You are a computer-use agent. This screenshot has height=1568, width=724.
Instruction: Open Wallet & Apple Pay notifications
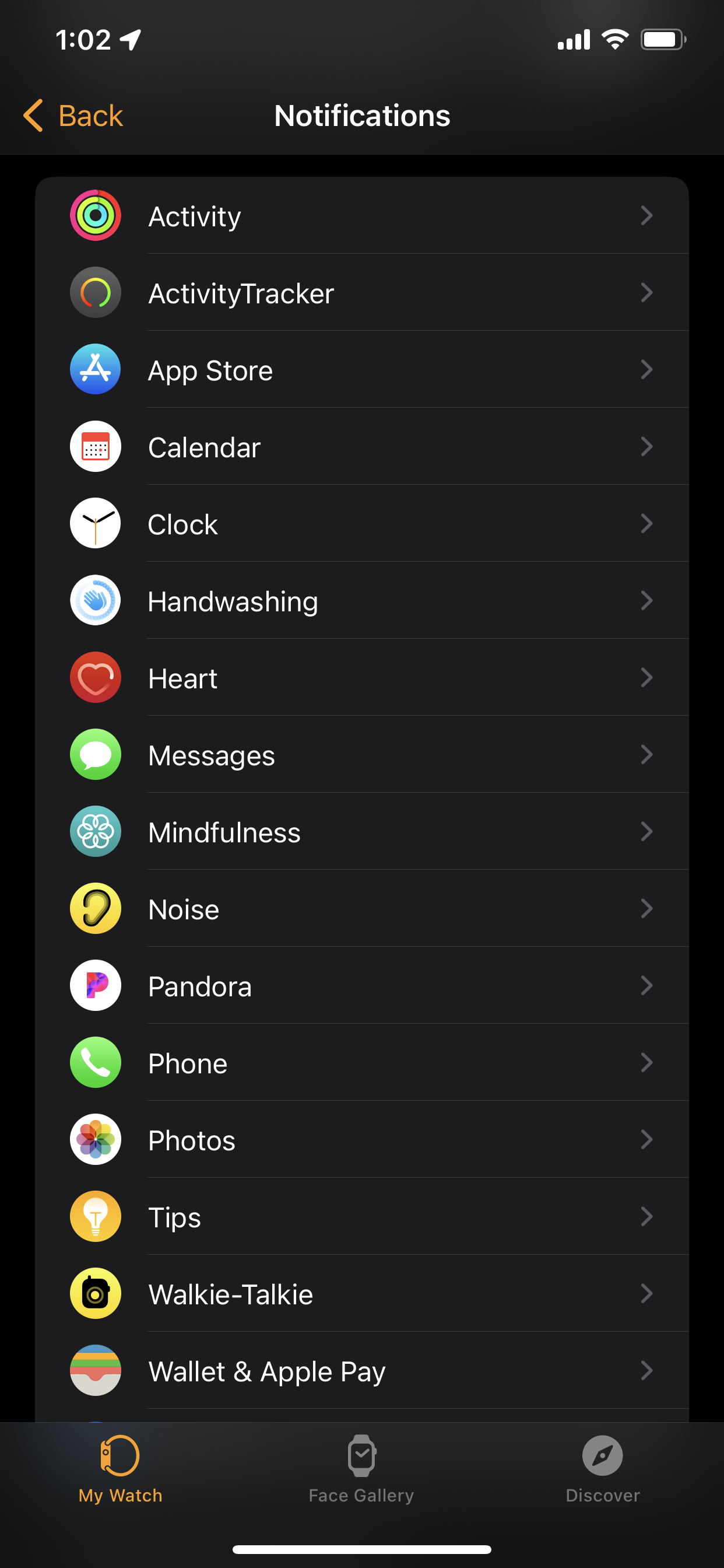(x=361, y=1371)
